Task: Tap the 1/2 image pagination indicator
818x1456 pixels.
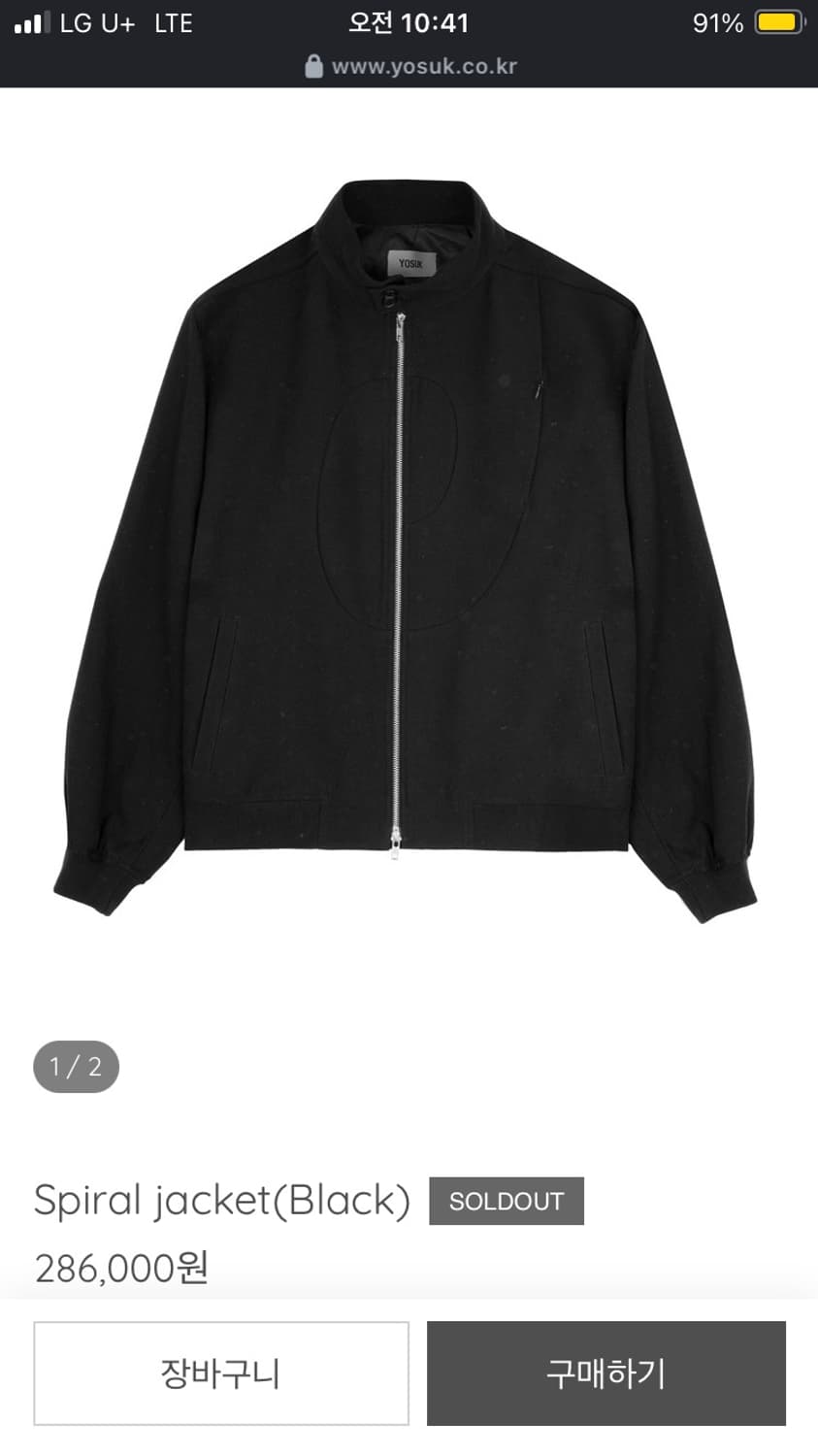Action: tap(76, 1067)
